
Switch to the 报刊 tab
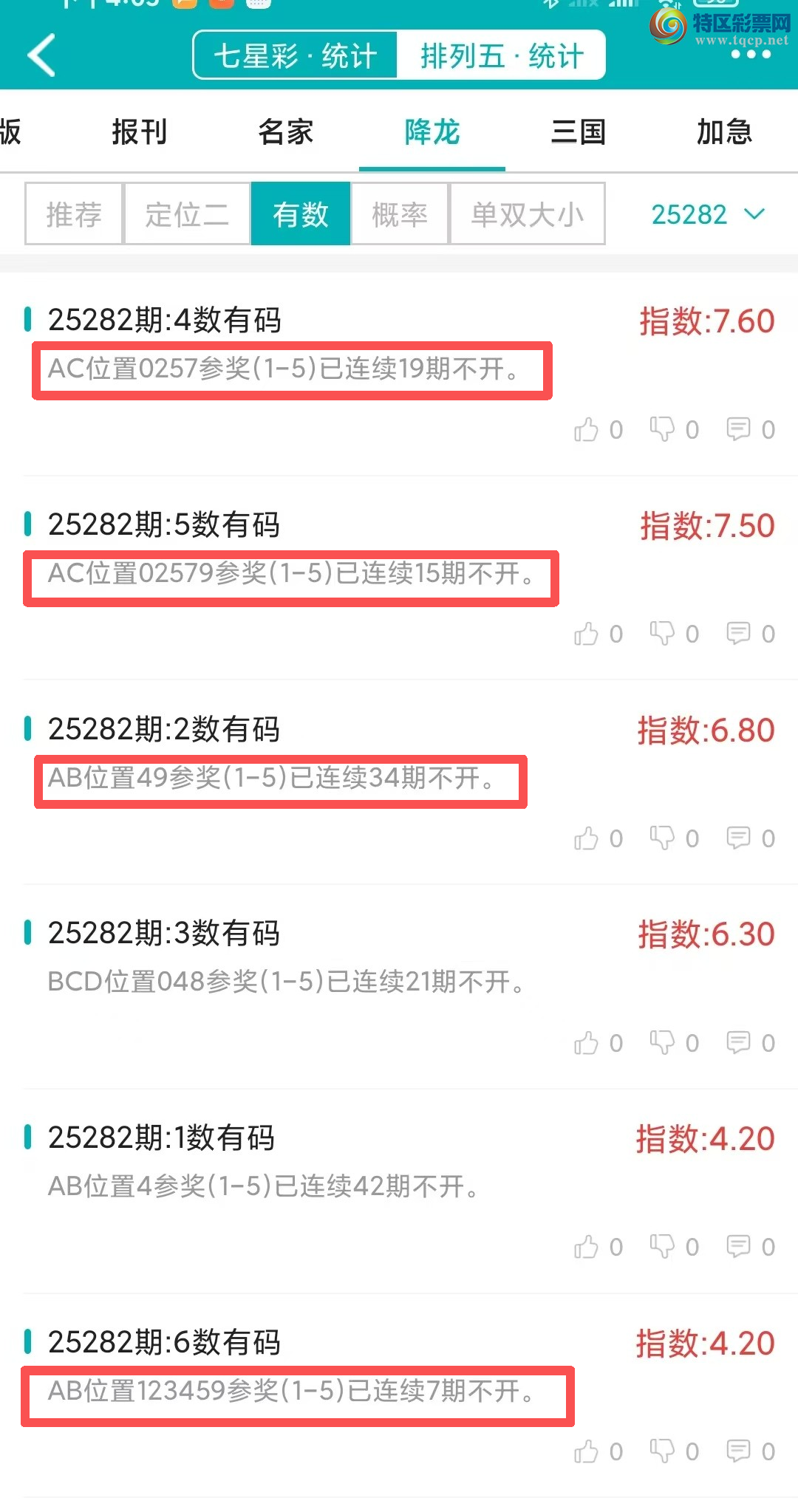(139, 132)
